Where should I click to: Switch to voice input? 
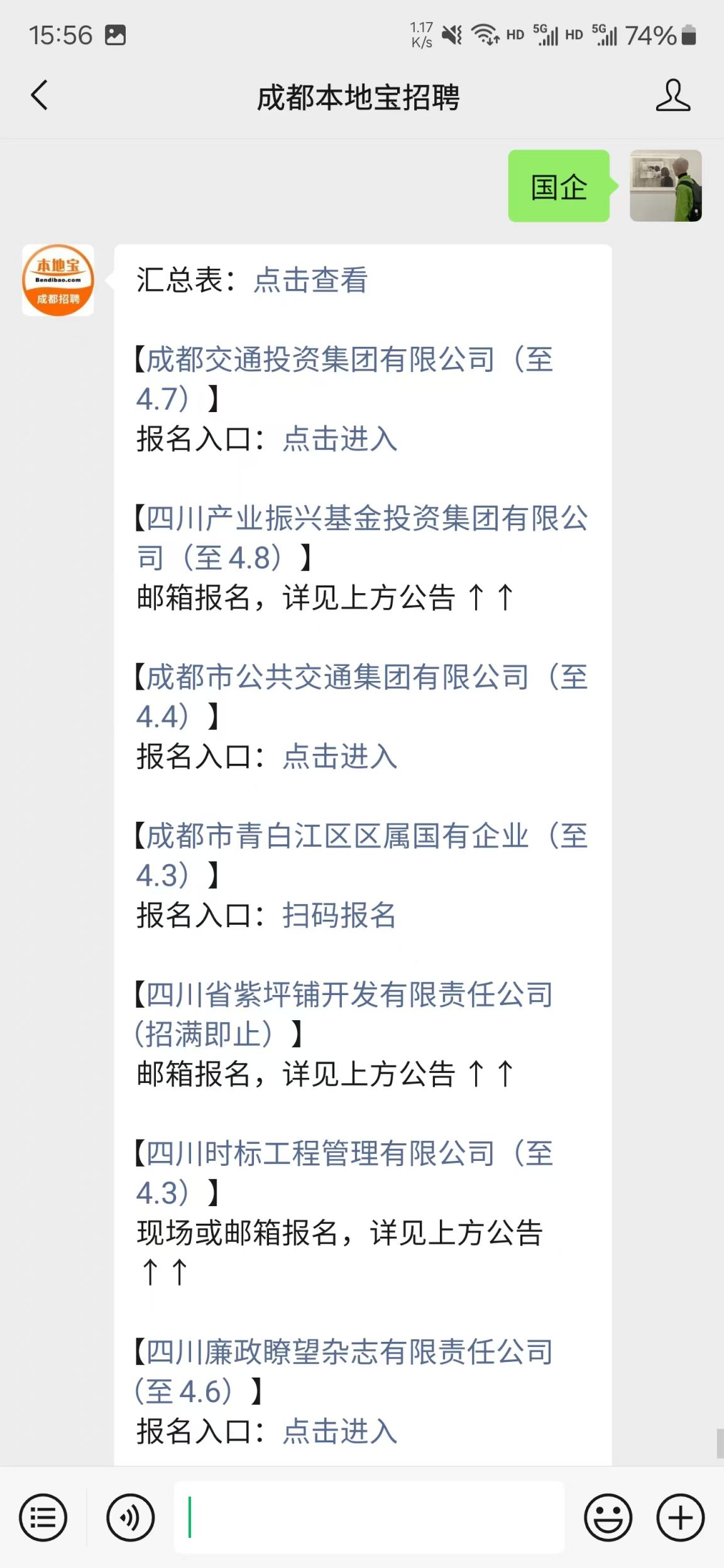click(x=130, y=1518)
